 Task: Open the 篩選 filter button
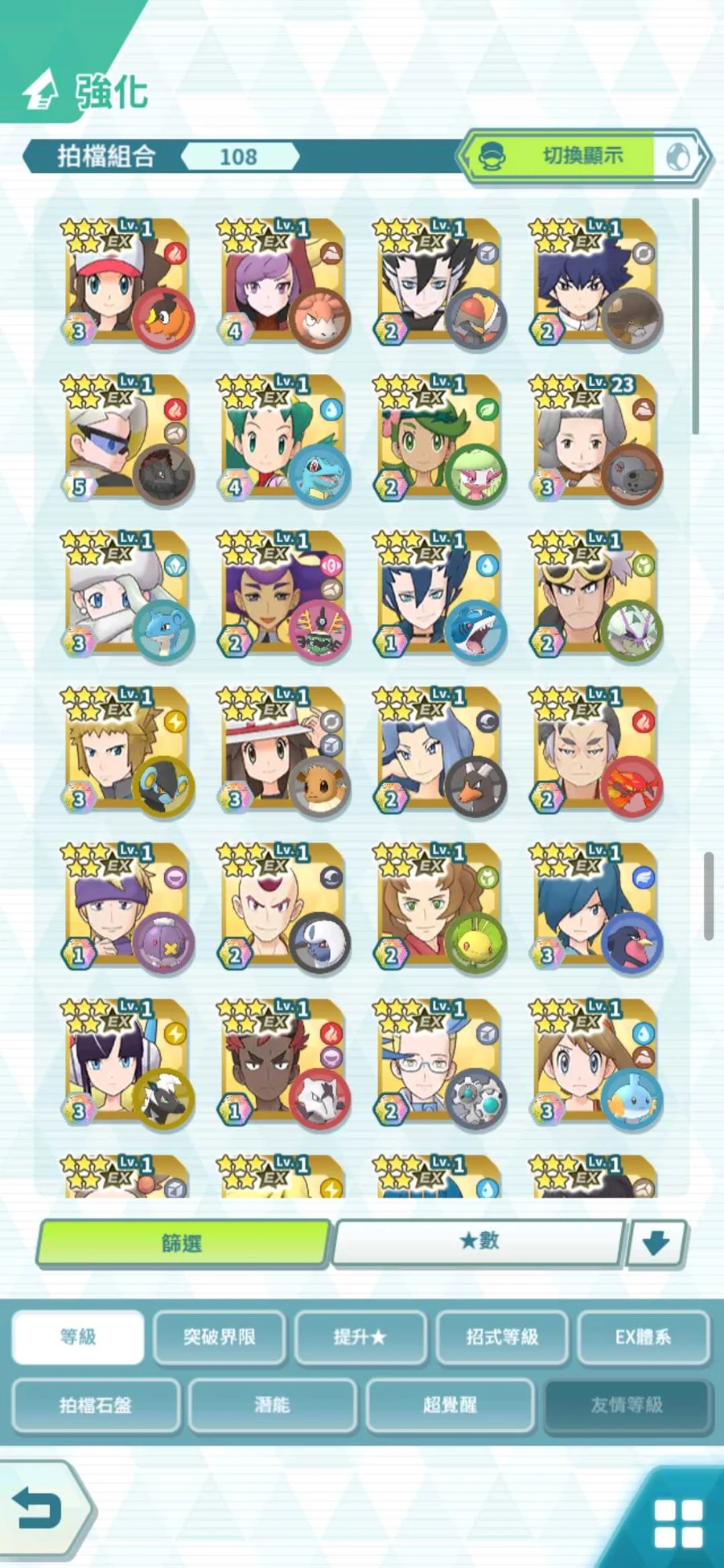coord(183,1243)
